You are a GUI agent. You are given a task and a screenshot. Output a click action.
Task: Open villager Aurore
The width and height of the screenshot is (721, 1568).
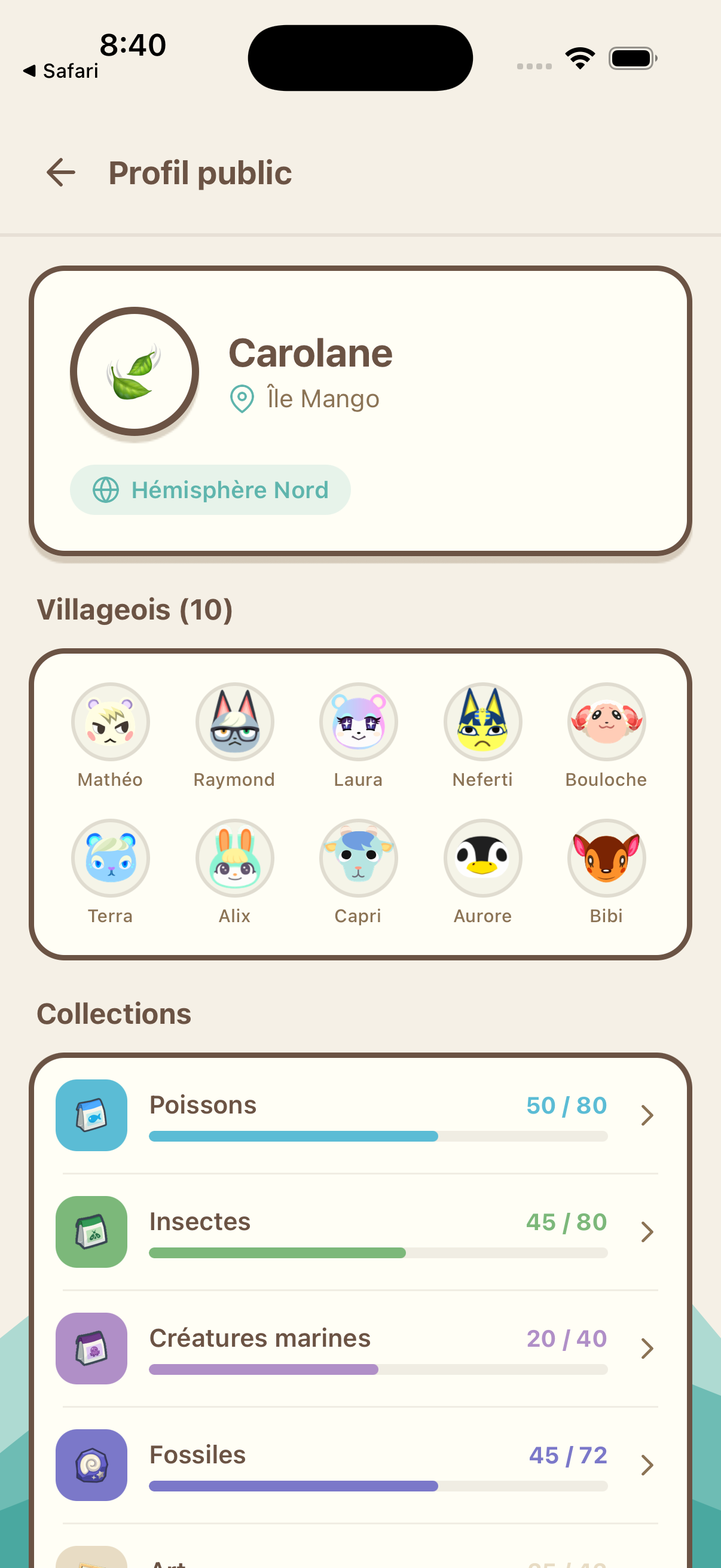482,872
